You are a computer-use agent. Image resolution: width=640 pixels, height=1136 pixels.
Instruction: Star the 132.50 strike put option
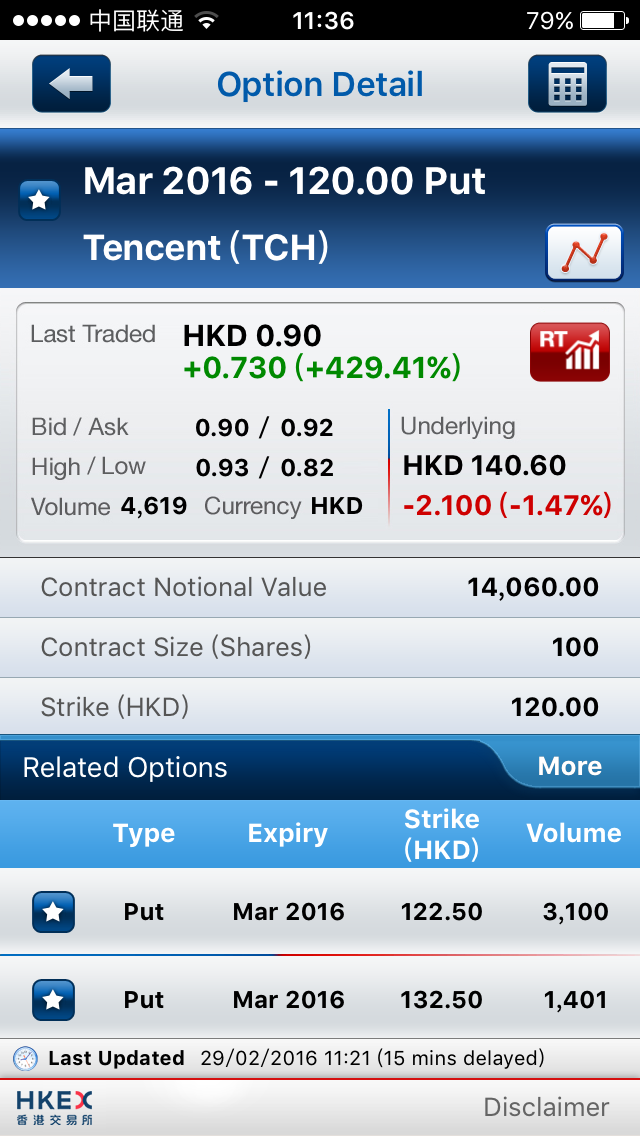(53, 999)
